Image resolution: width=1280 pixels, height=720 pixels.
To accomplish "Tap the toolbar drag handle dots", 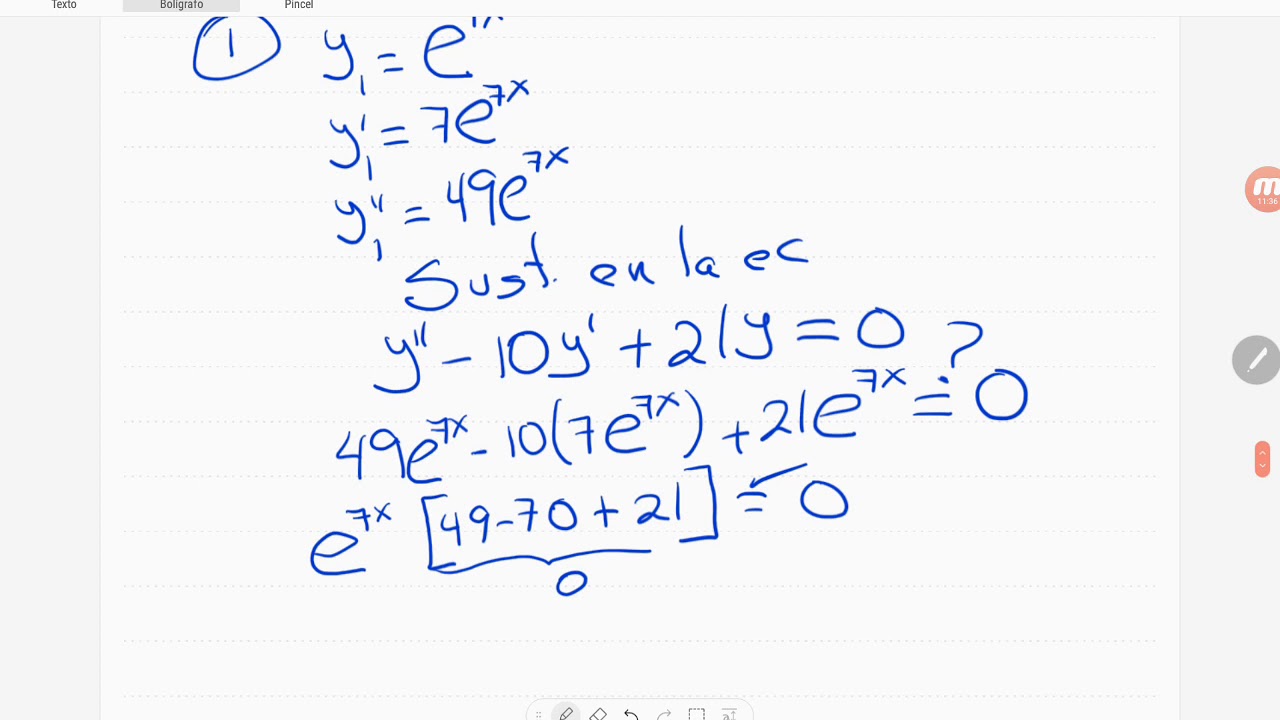I will (x=539, y=714).
